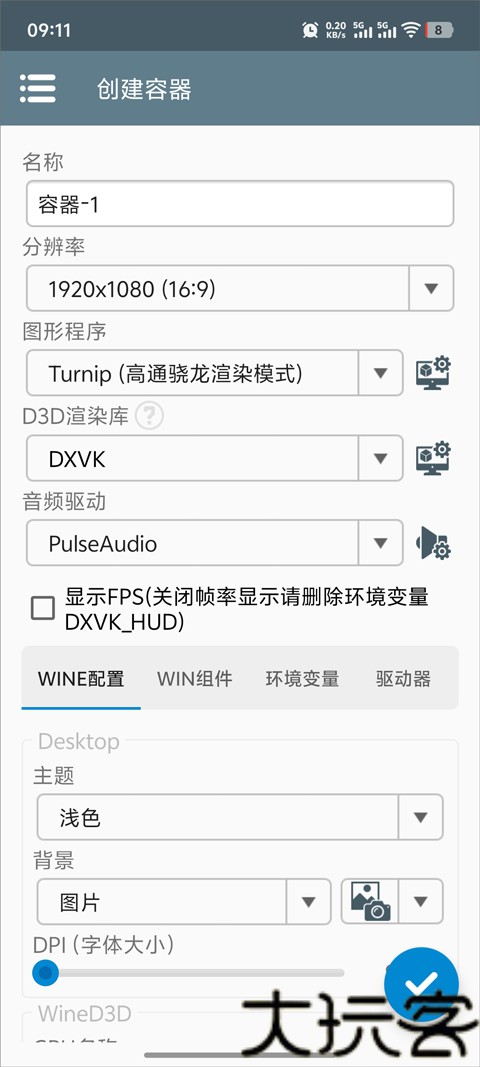Enable the 显示FPS checkbox
Image resolution: width=480 pixels, height=1067 pixels.
point(43,608)
